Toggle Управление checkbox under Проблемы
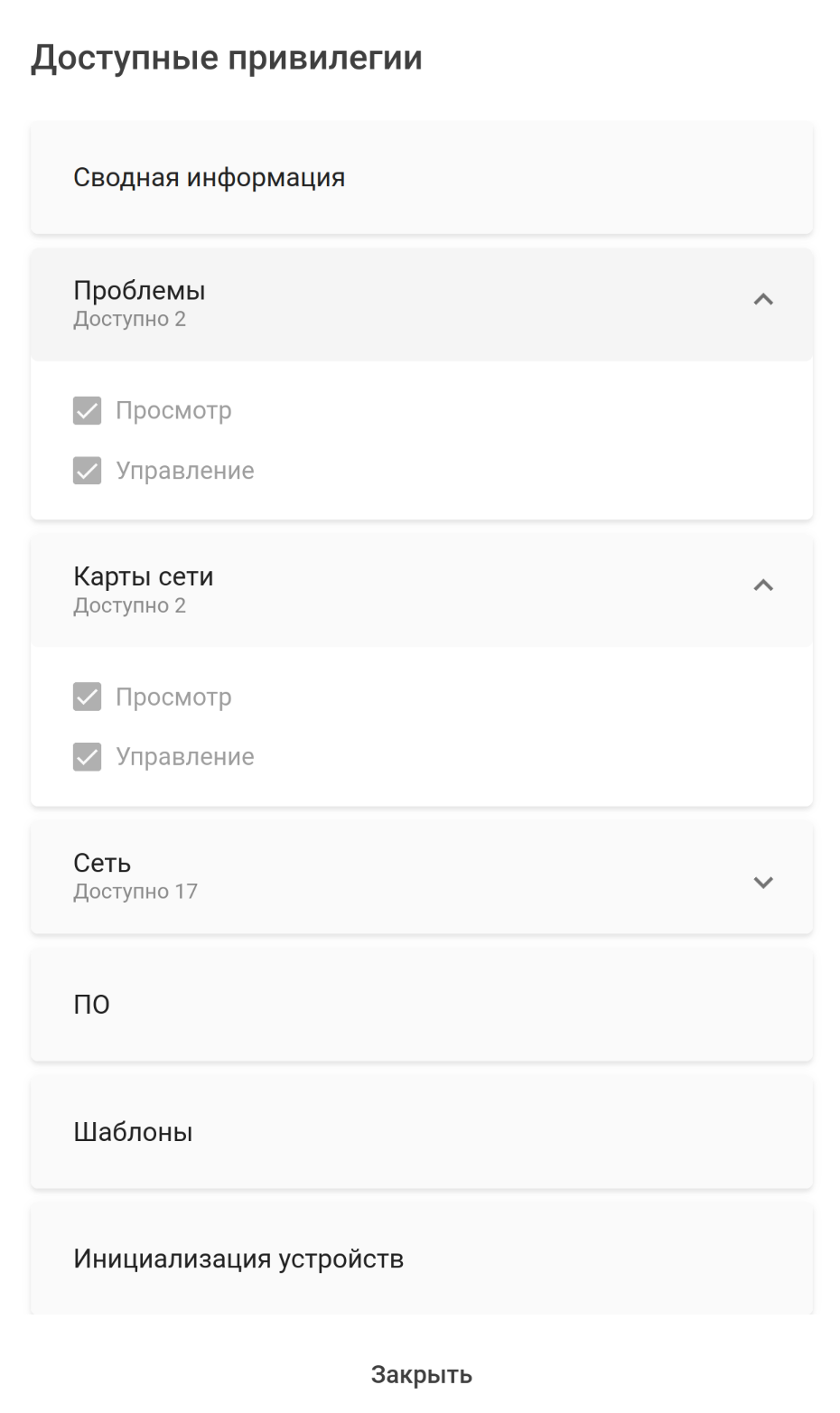This screenshot has height=1413, width=840. click(88, 471)
